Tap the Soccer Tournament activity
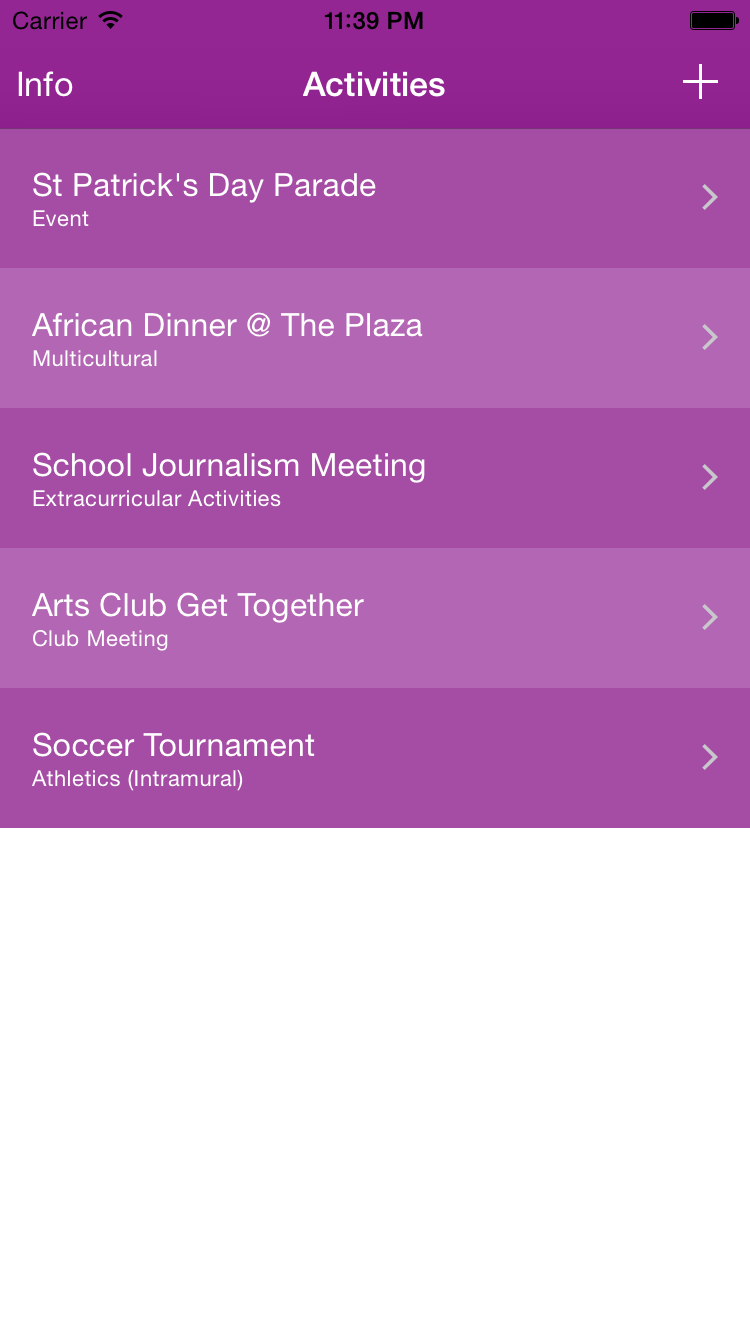750x1334 pixels. (x=375, y=758)
